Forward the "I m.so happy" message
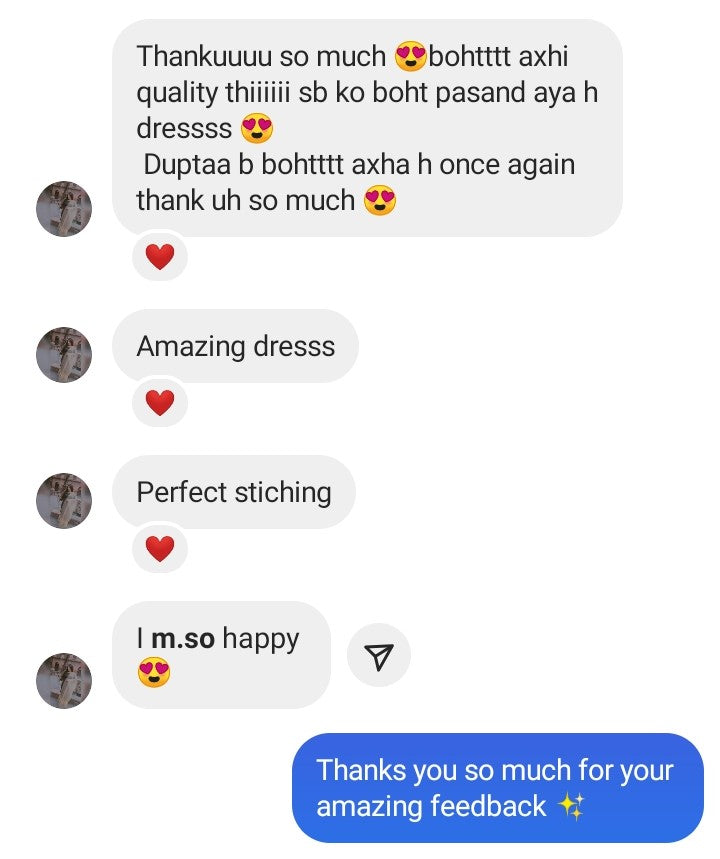Viewport: 720px width, 859px height. [378, 655]
